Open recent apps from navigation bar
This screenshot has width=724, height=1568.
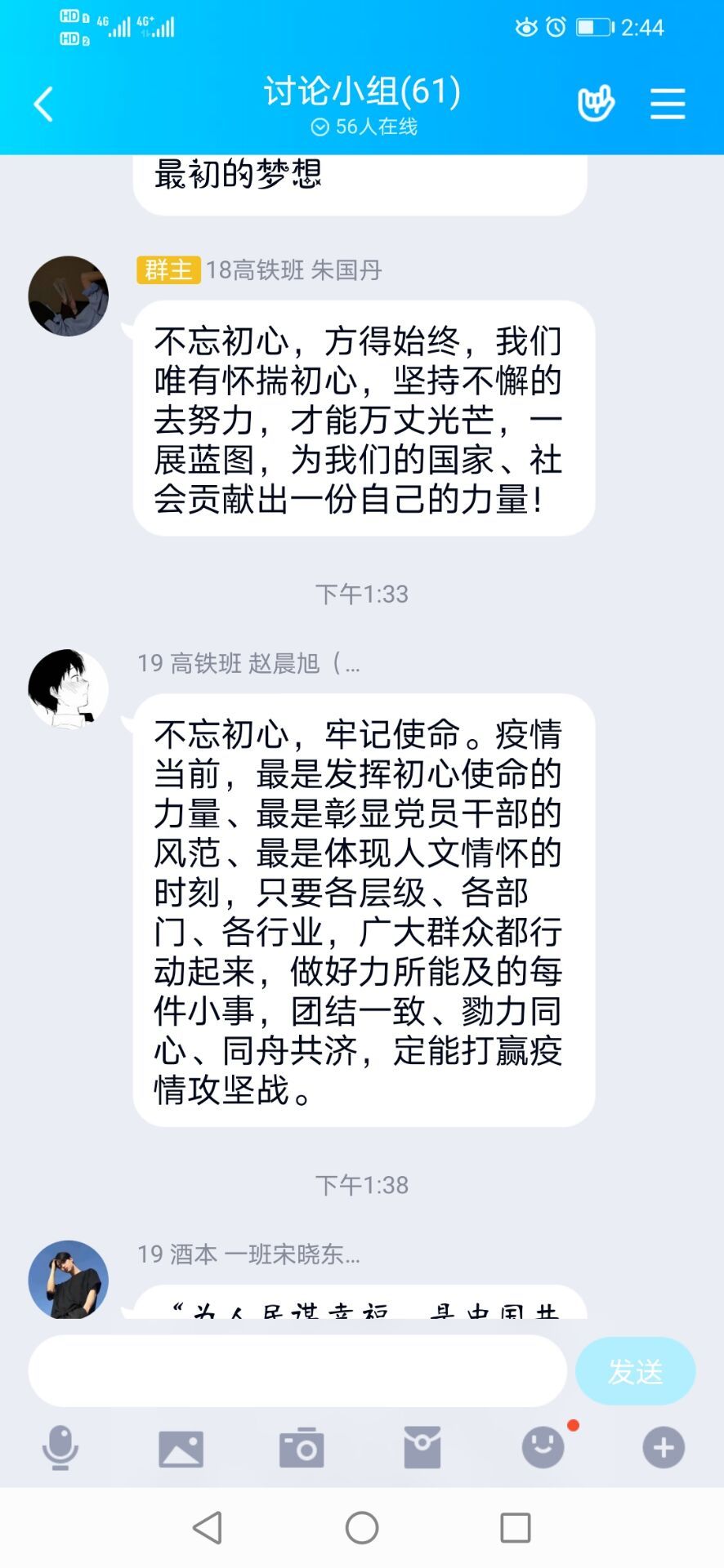pyautogui.click(x=516, y=1527)
